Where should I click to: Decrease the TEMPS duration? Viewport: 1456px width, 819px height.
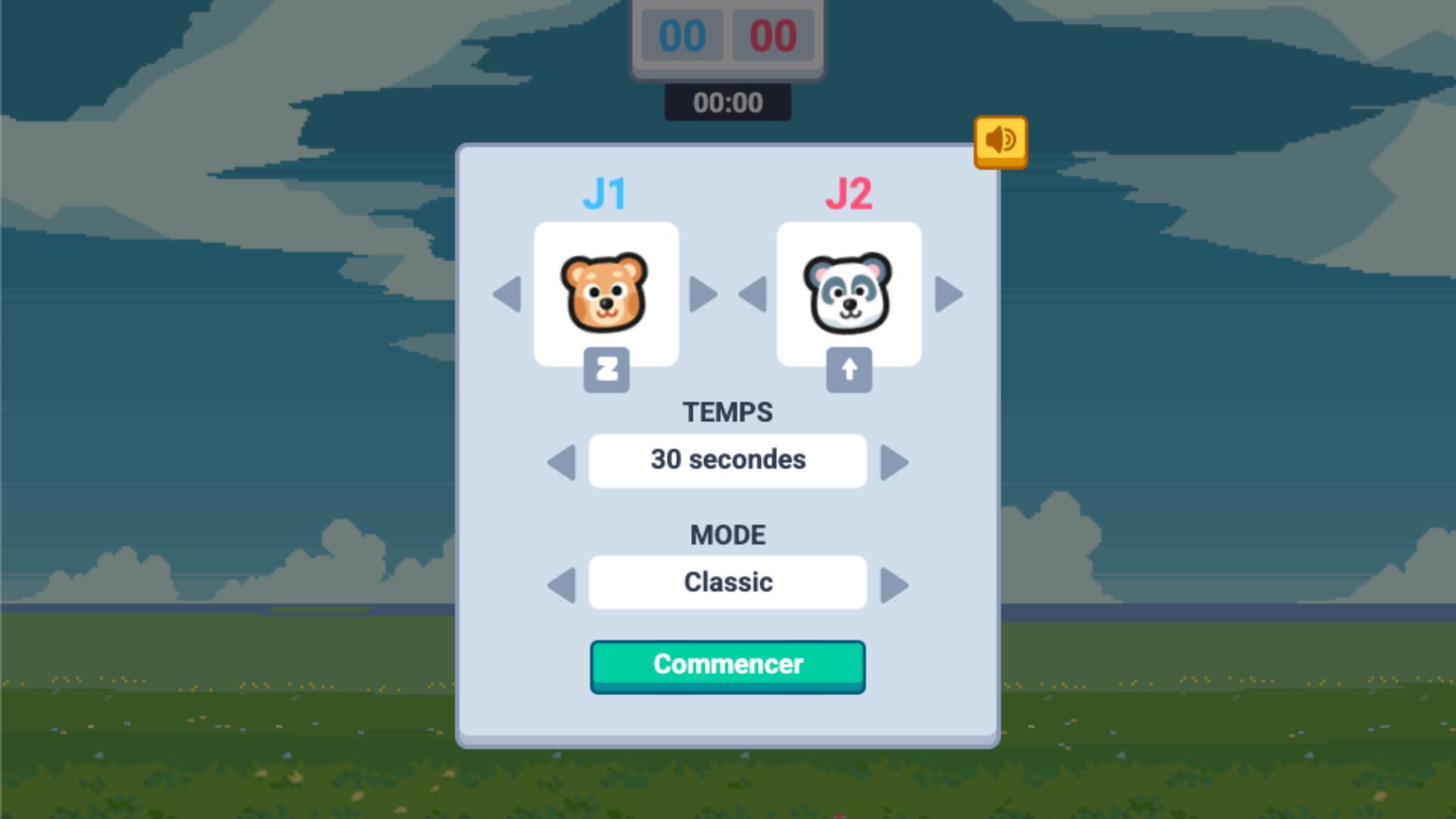[x=562, y=462]
